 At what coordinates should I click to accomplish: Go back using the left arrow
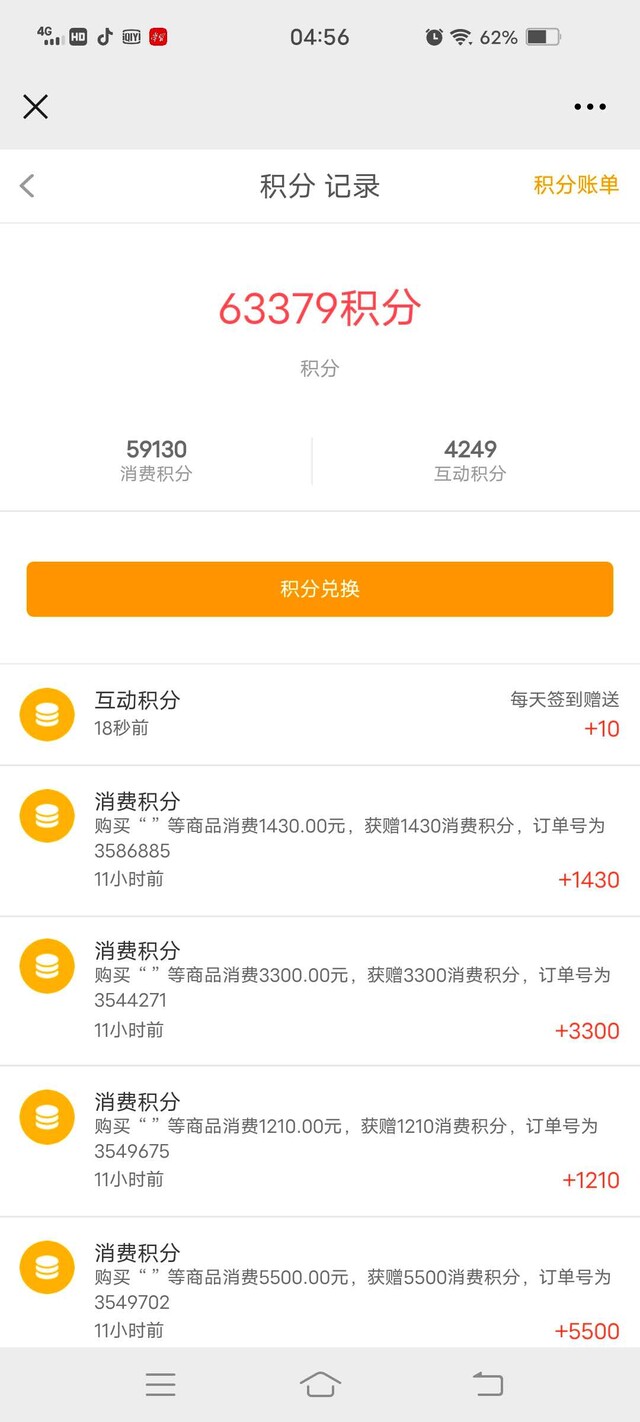coord(27,185)
